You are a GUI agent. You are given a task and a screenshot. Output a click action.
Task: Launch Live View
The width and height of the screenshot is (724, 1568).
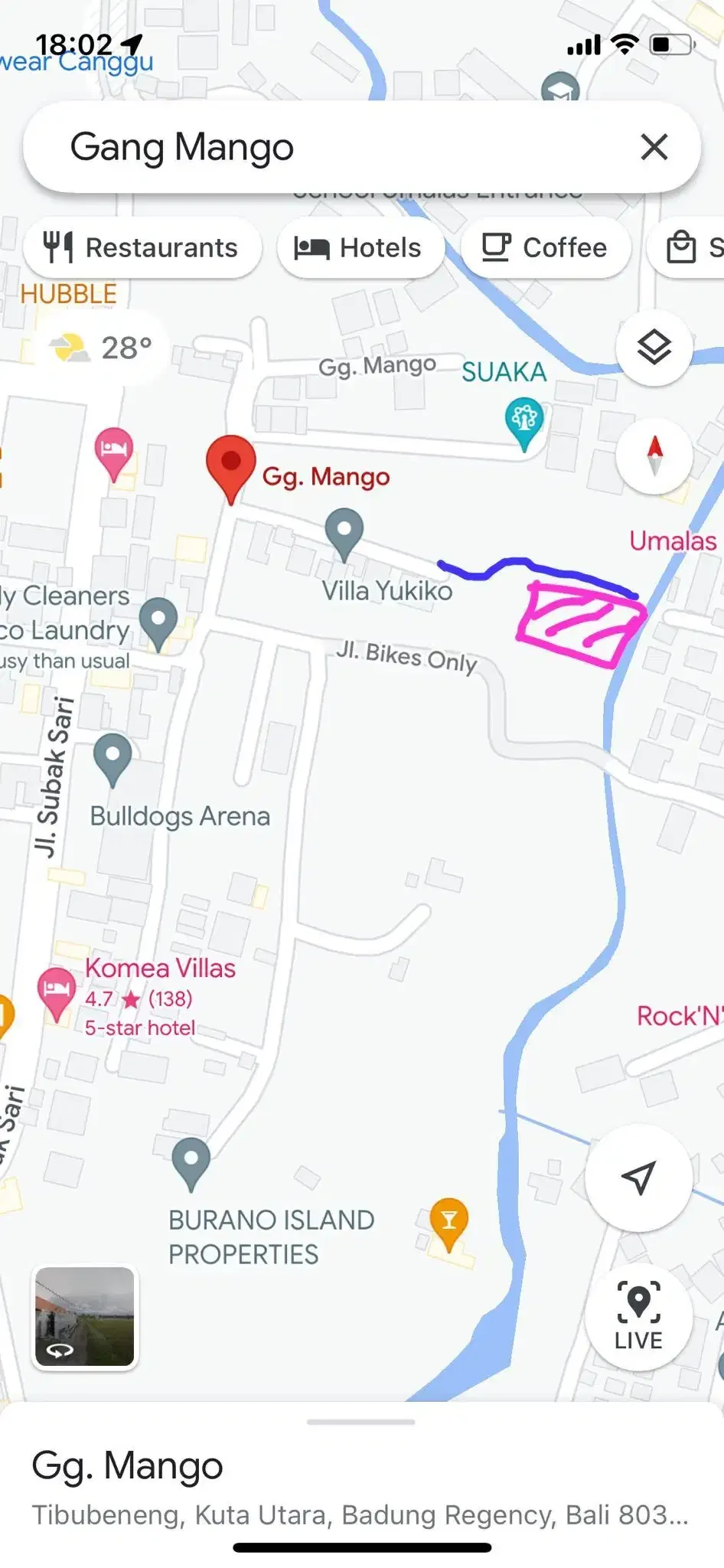coord(638,1316)
